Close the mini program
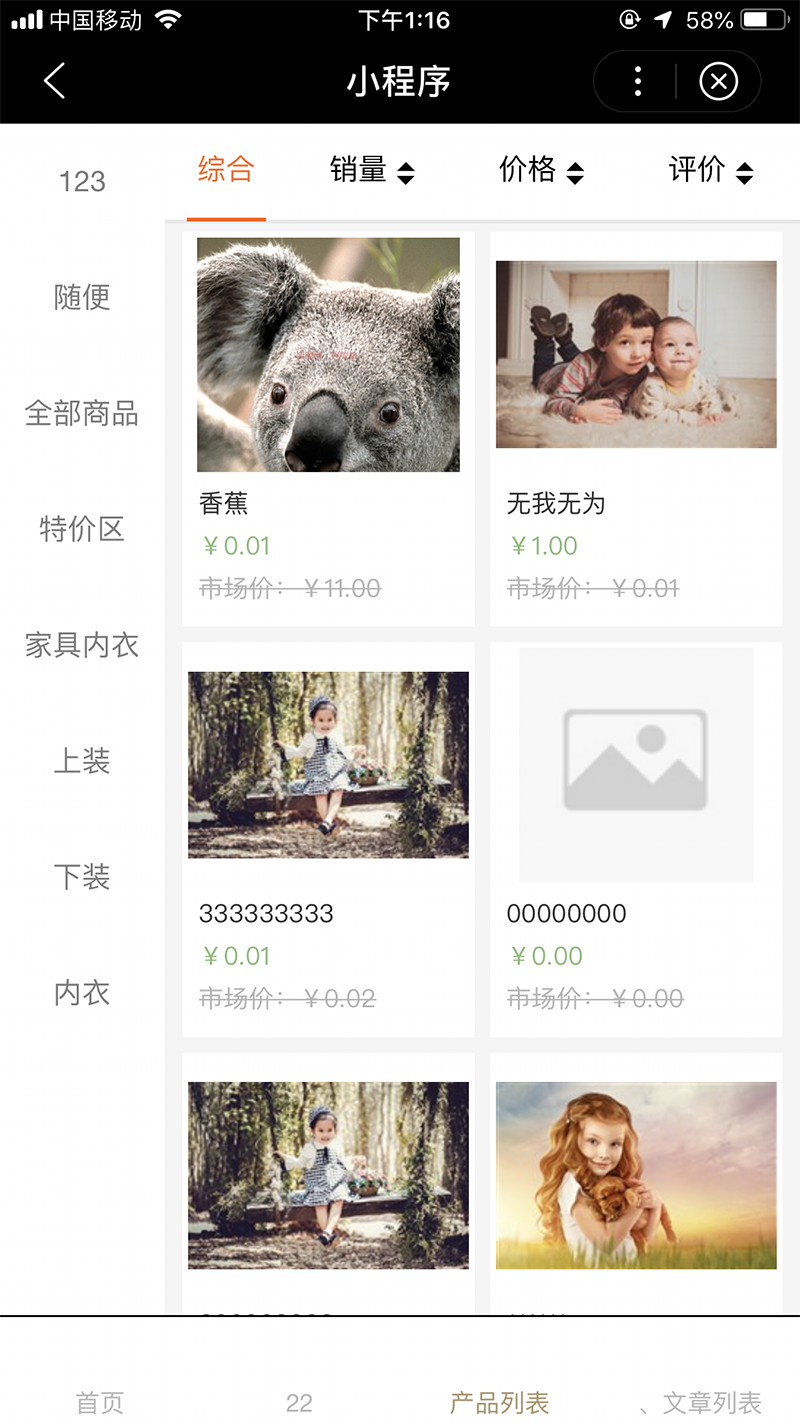The width and height of the screenshot is (800, 1422). coord(718,81)
